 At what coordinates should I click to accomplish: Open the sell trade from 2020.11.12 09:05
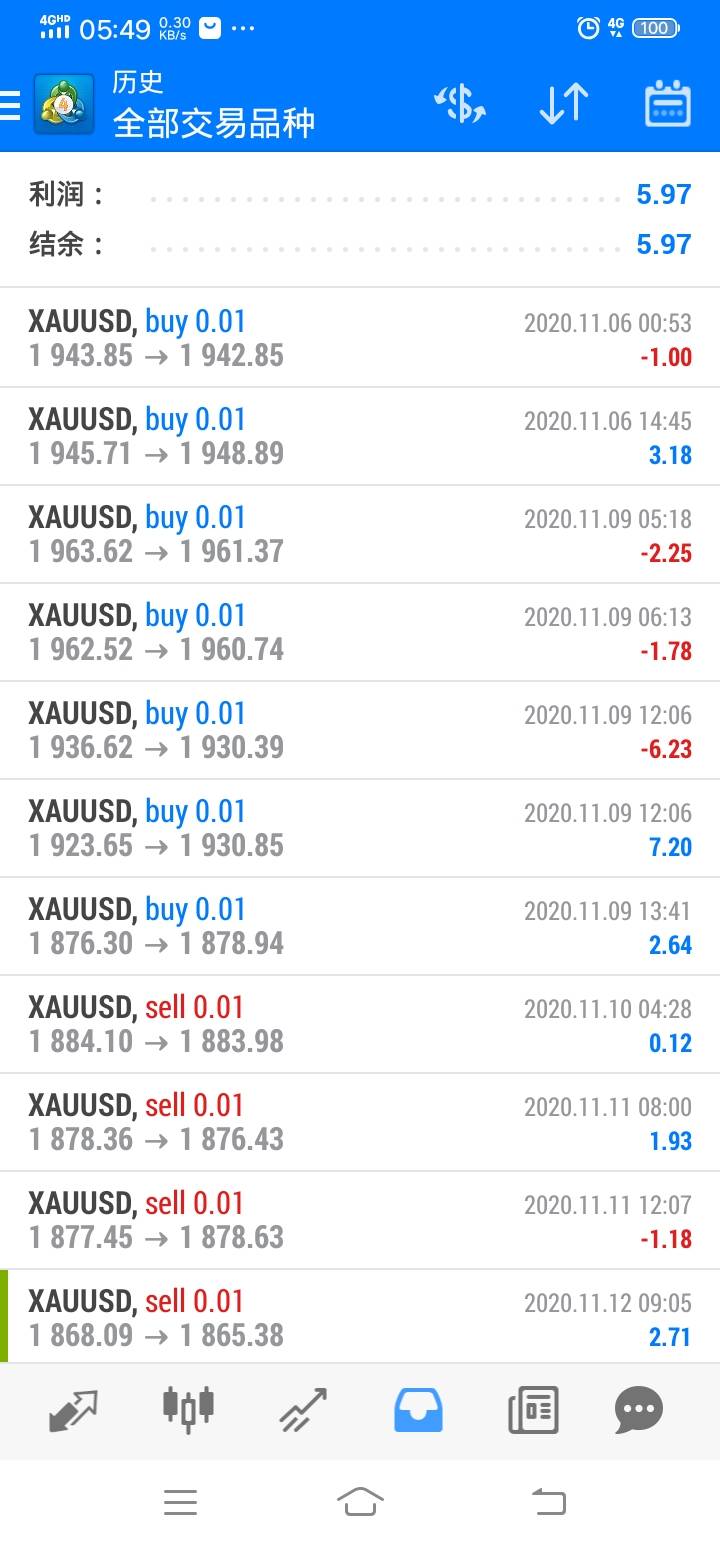[360, 1319]
